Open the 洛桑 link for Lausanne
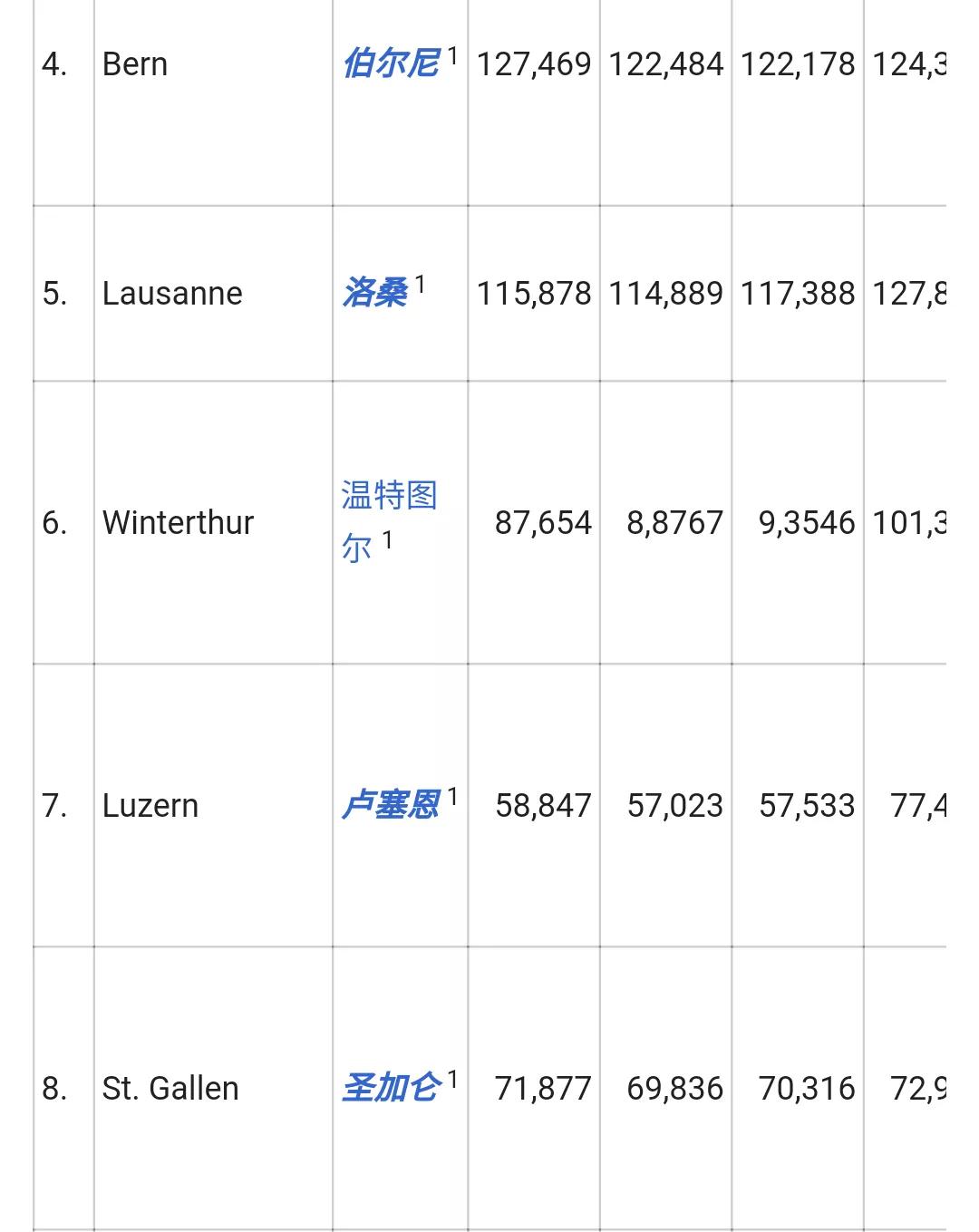Image resolution: width=979 pixels, height=1232 pixels. [374, 293]
